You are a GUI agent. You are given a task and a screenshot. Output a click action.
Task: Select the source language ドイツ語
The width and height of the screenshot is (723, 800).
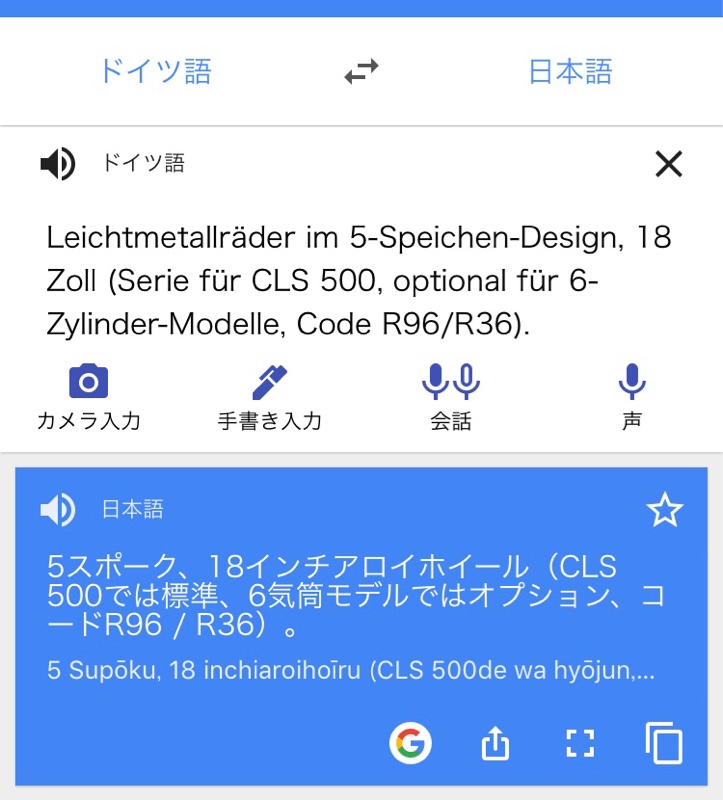pos(155,72)
